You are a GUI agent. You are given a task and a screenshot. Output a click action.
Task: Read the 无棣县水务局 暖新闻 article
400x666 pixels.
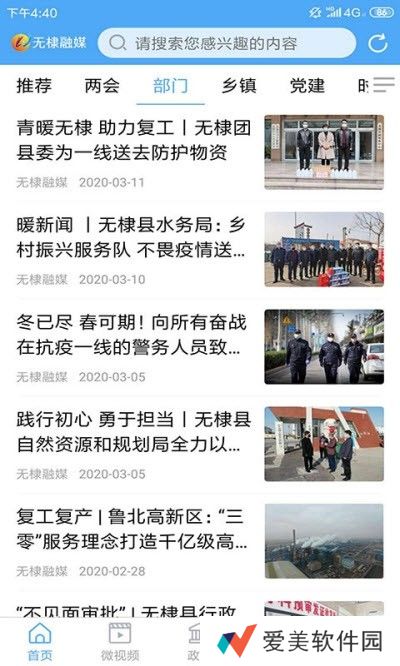pos(200,250)
